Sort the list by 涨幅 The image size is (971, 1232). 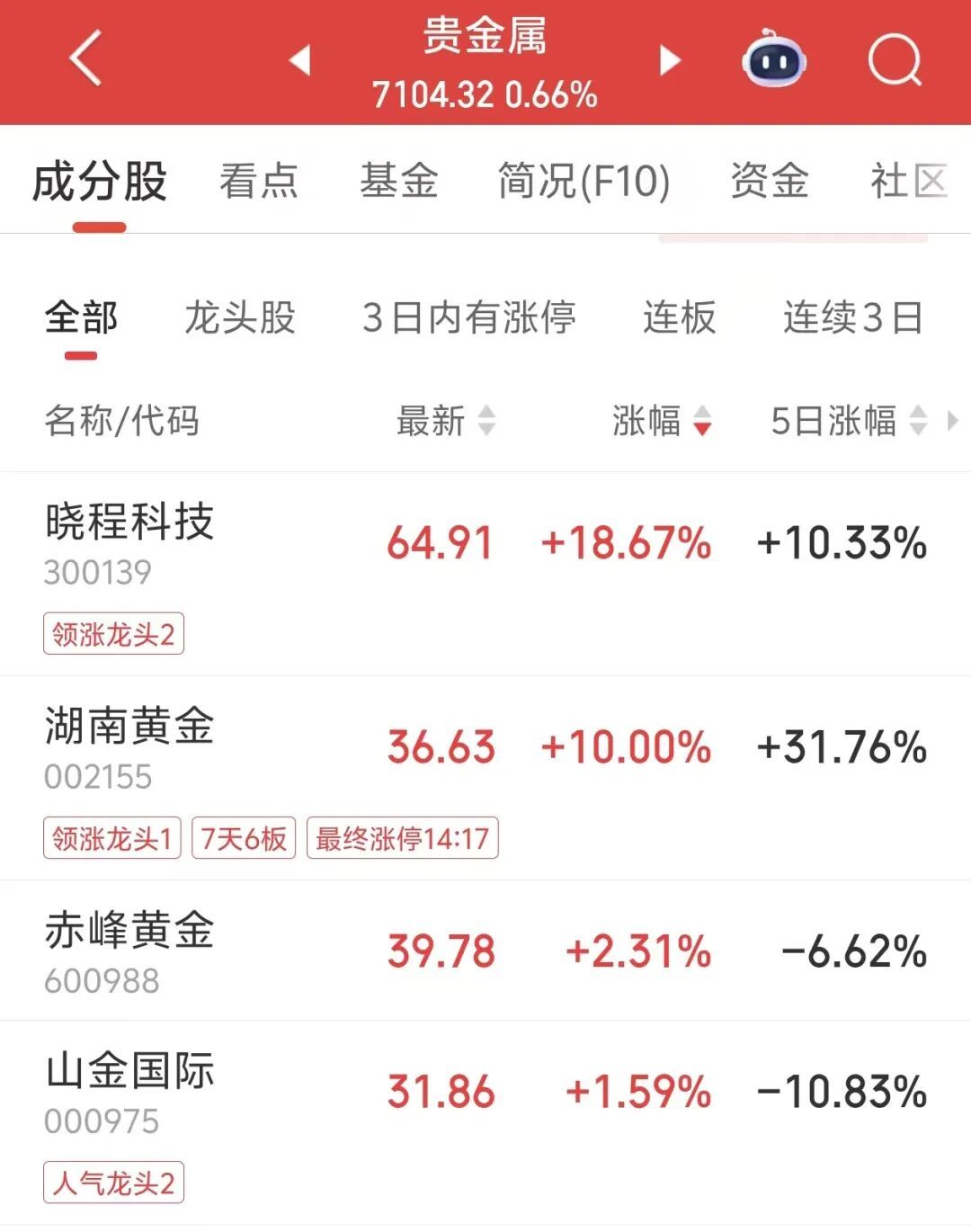tap(661, 420)
